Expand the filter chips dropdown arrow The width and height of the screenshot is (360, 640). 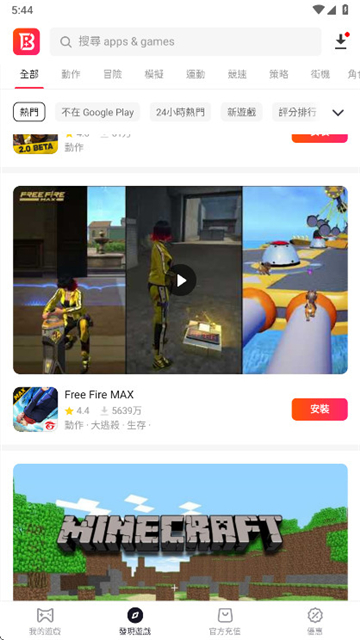click(338, 113)
